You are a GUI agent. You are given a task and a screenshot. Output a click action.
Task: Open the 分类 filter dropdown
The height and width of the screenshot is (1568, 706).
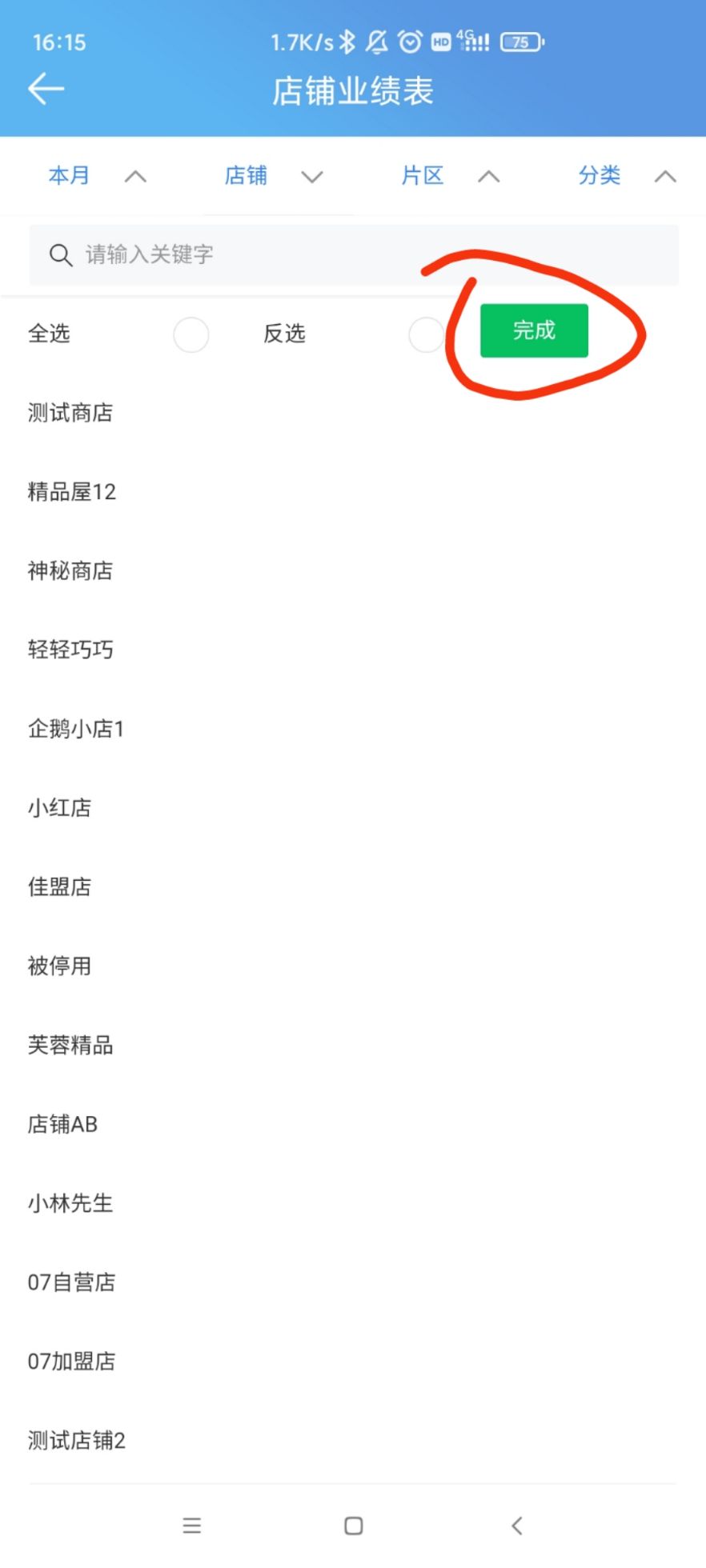[626, 176]
